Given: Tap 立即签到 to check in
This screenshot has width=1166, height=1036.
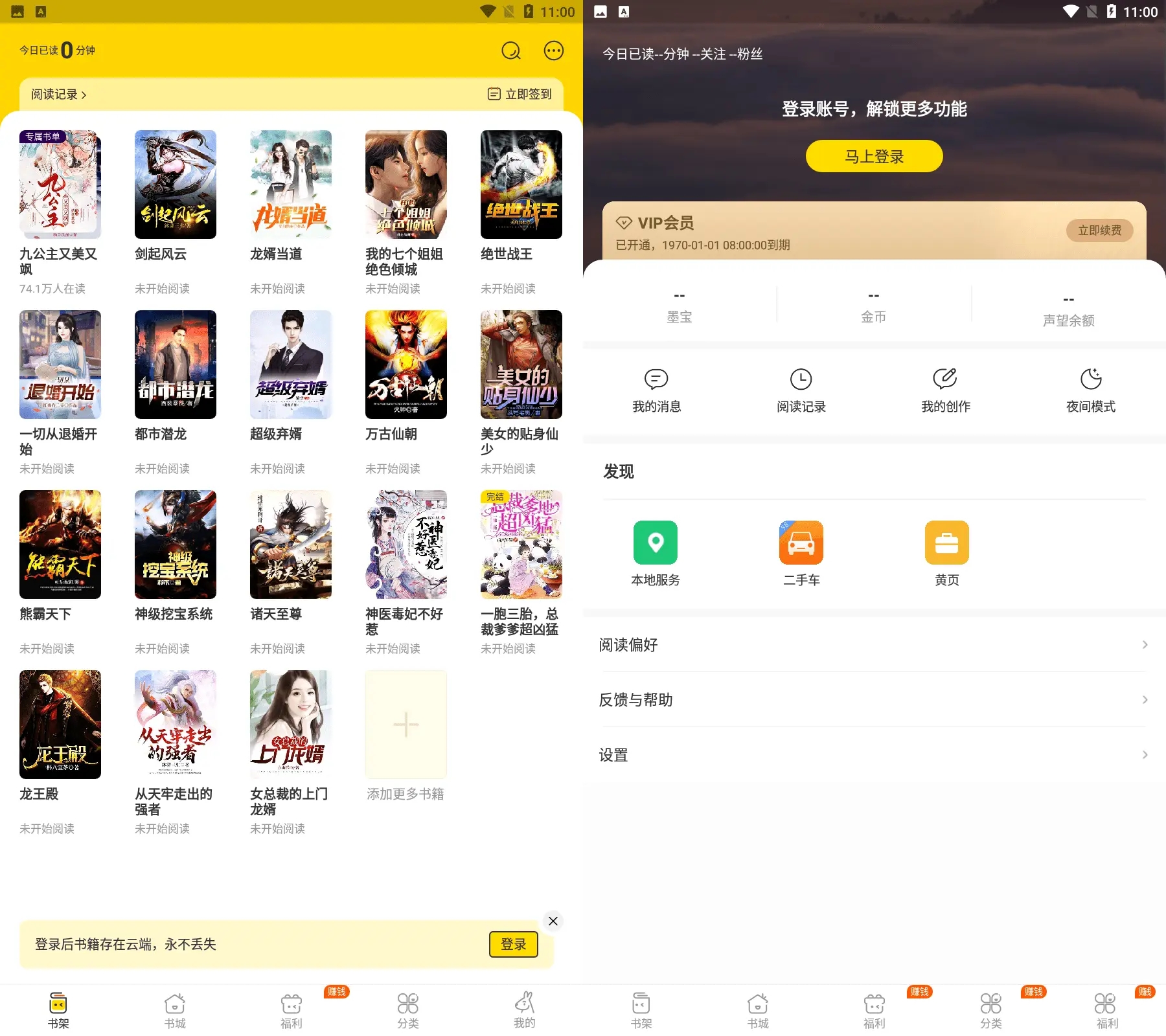Looking at the screenshot, I should 520,95.
